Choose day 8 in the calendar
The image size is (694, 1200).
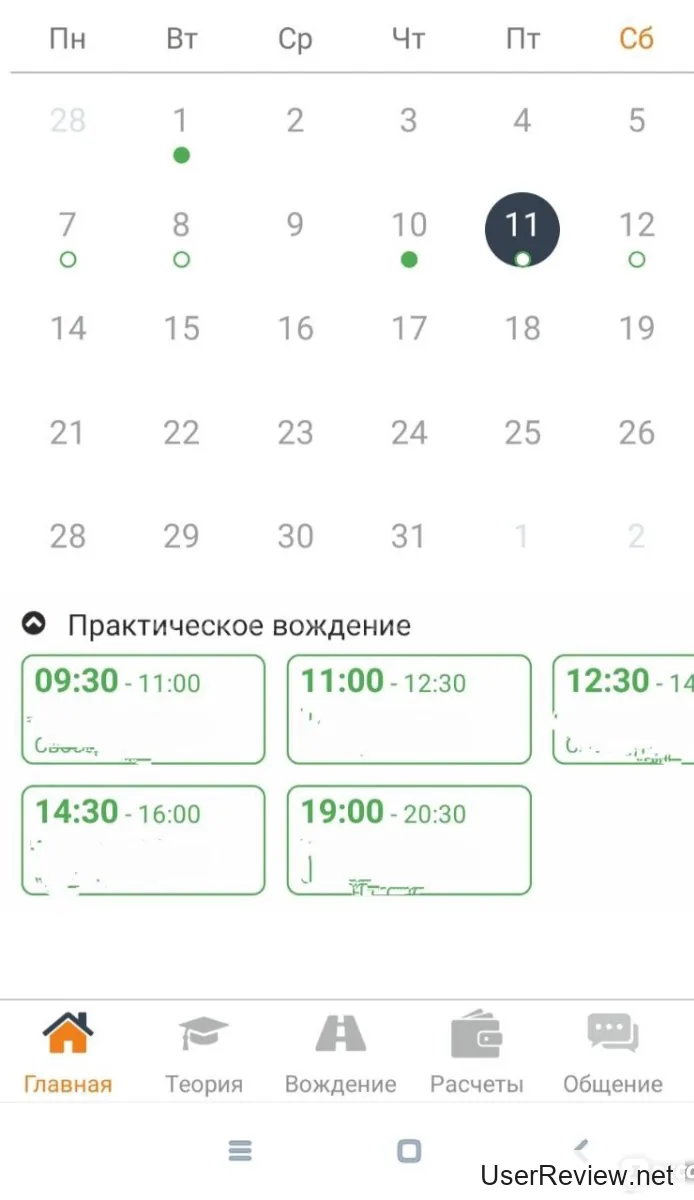181,227
